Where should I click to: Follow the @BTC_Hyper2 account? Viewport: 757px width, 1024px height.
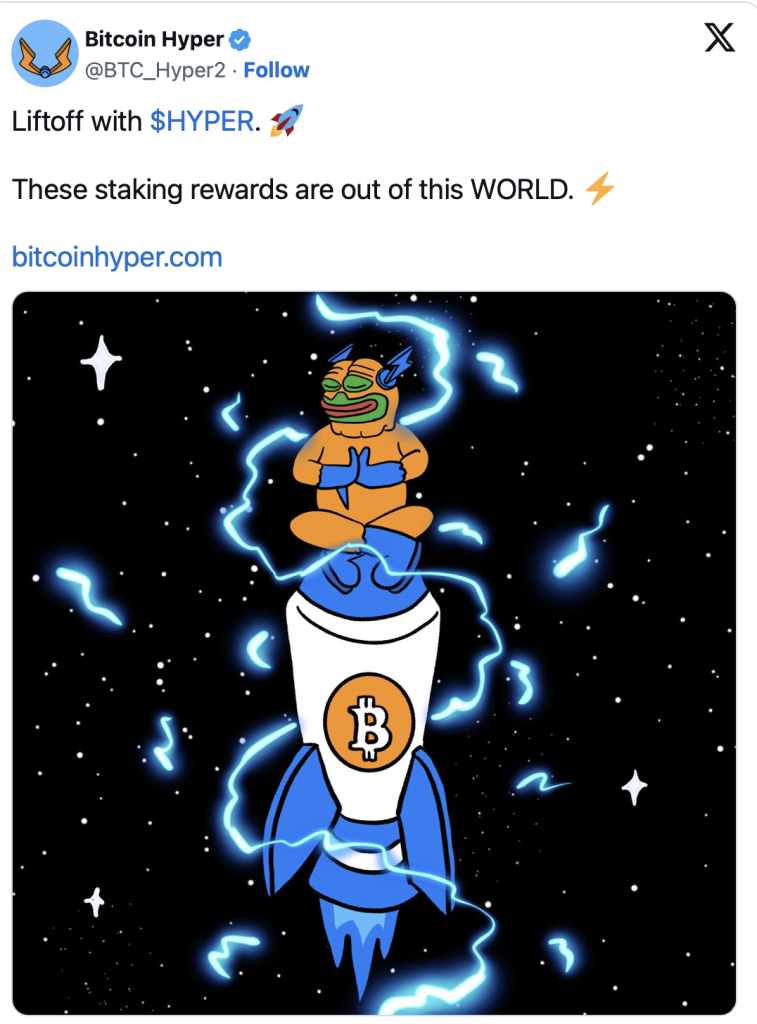coord(277,70)
